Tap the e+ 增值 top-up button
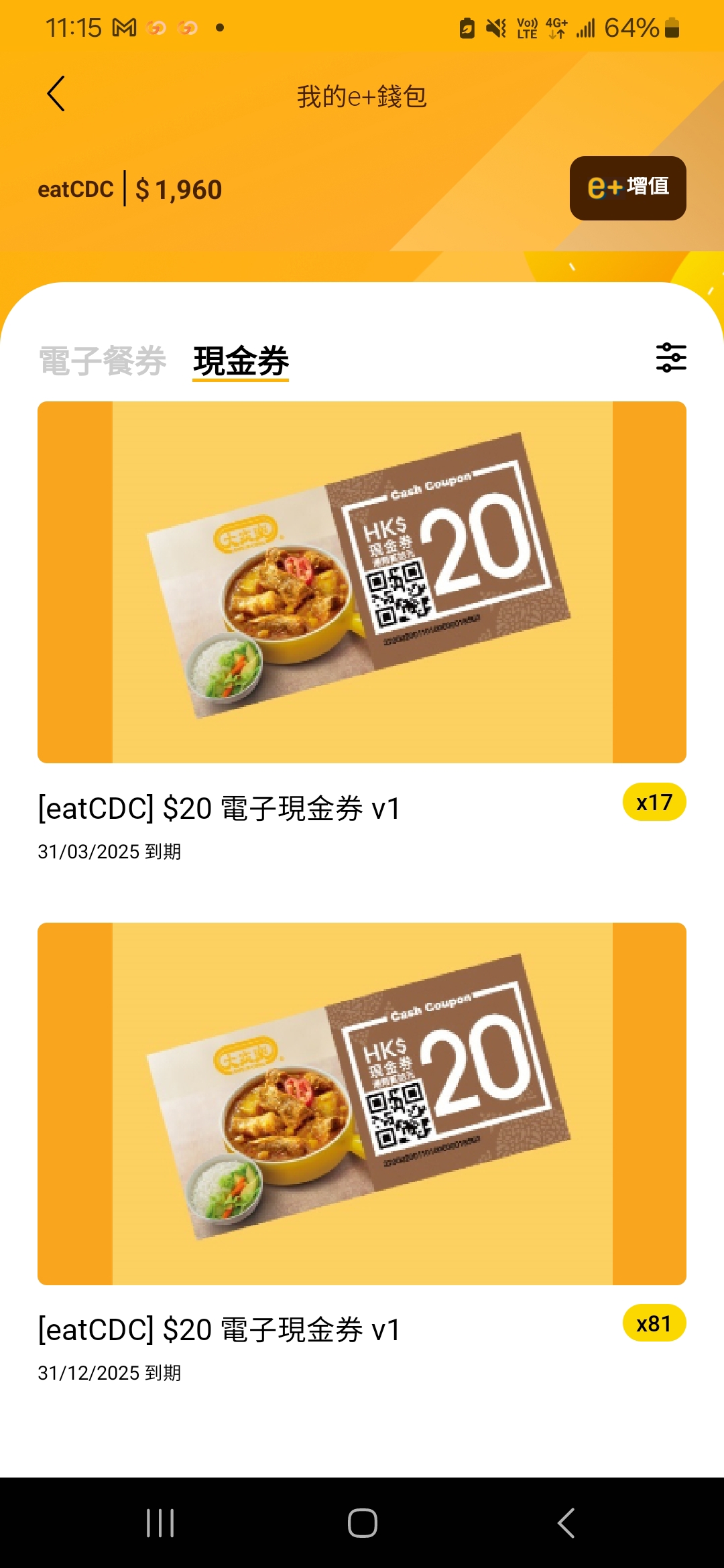Image resolution: width=724 pixels, height=1568 pixels. pyautogui.click(x=627, y=188)
